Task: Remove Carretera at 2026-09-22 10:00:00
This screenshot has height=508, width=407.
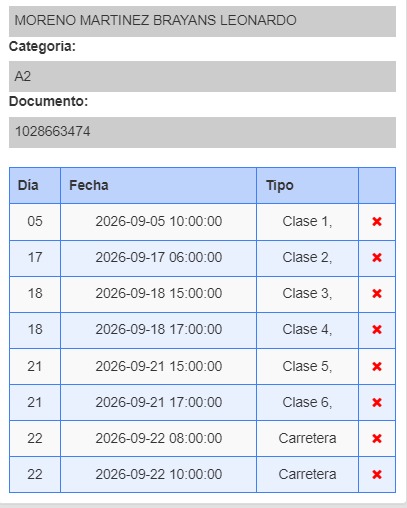Action: (x=377, y=474)
